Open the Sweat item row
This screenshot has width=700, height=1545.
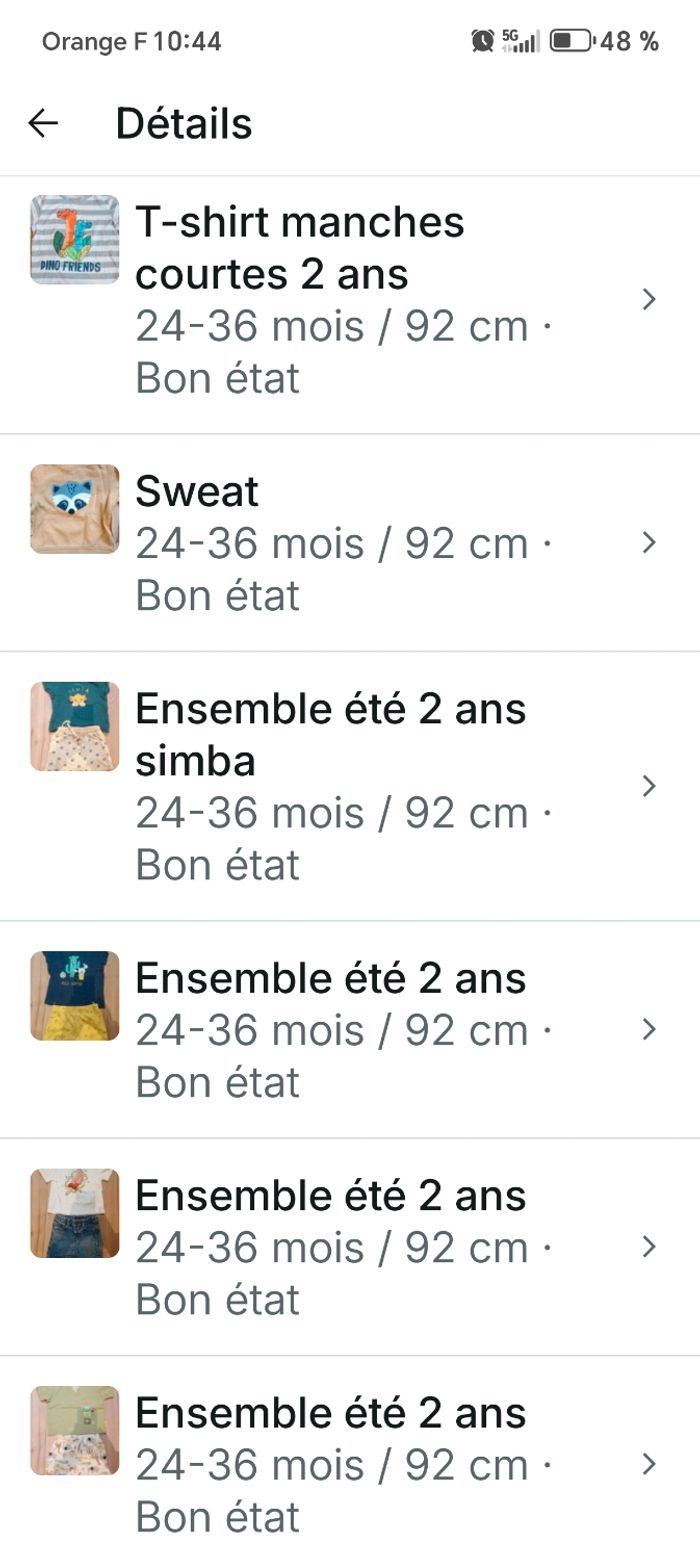click(x=350, y=543)
